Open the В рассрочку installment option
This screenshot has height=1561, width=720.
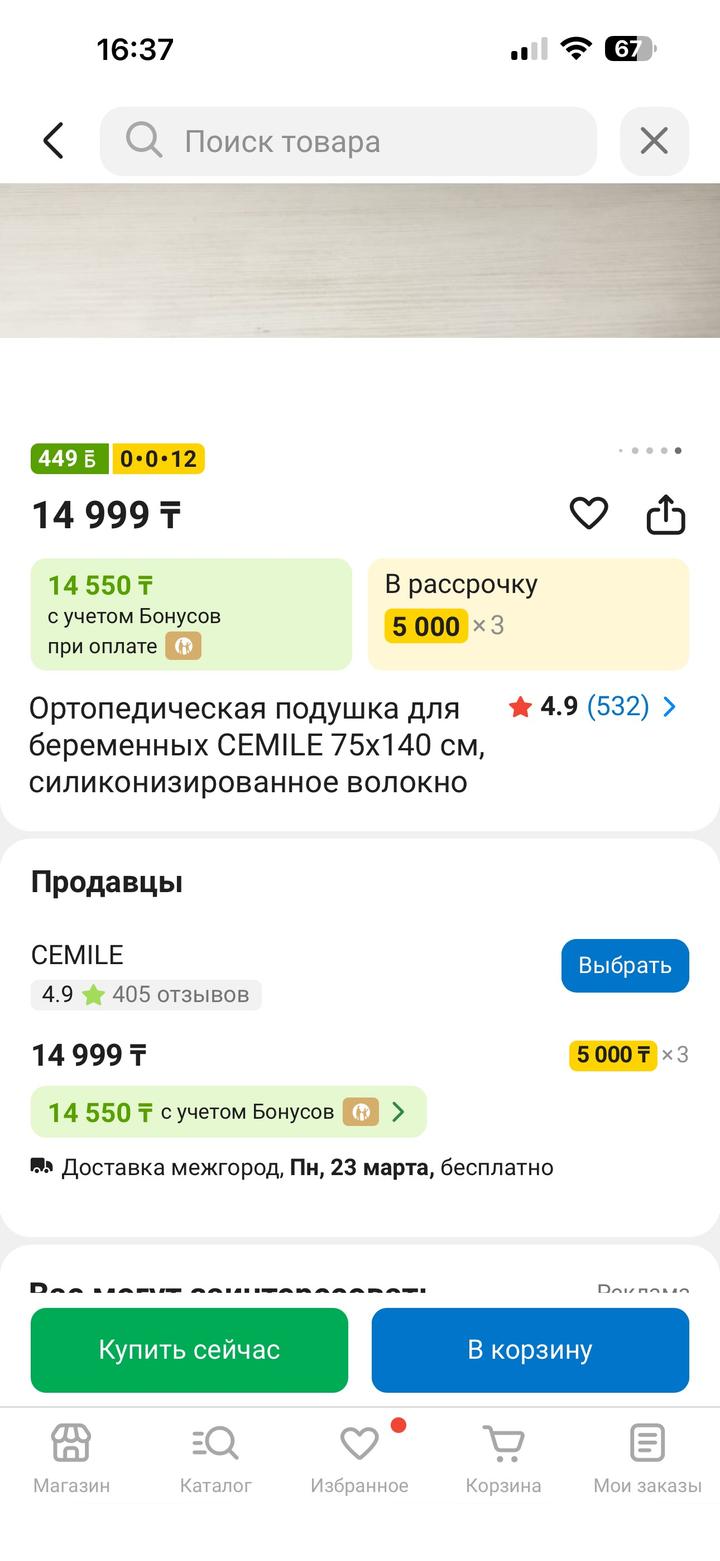(x=528, y=613)
